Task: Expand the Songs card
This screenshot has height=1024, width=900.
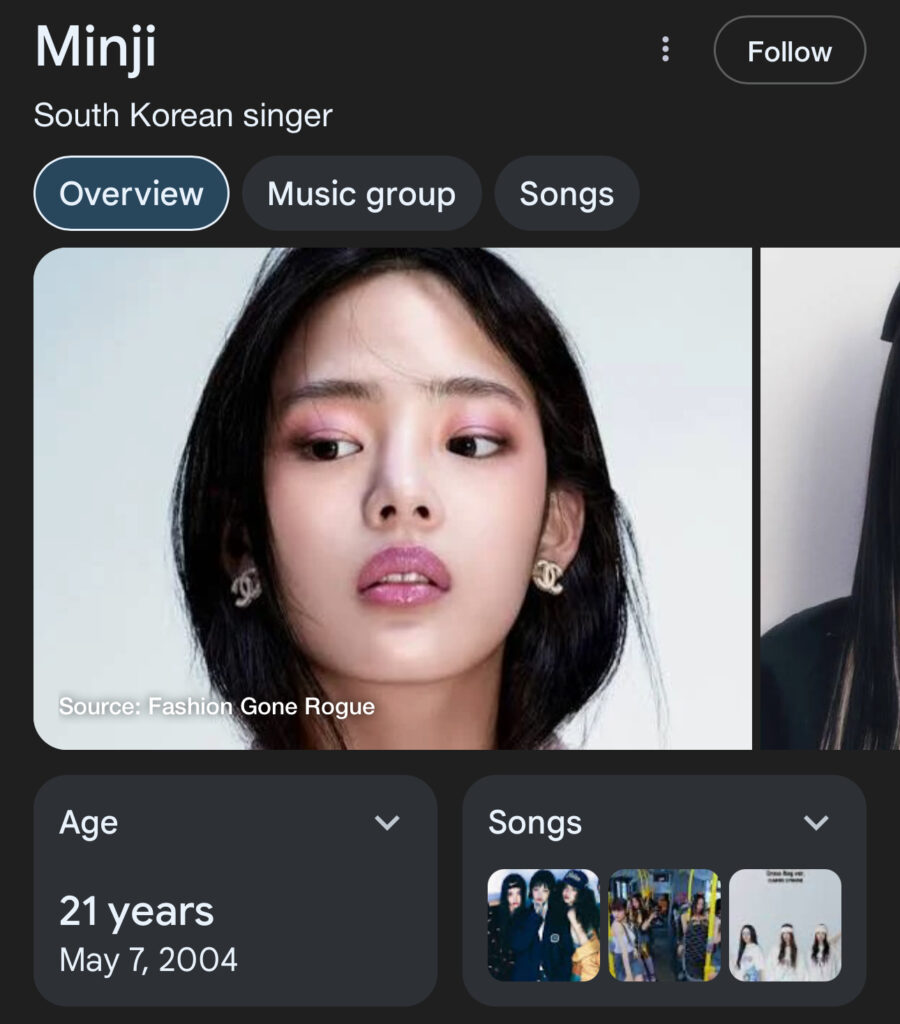Action: [816, 823]
